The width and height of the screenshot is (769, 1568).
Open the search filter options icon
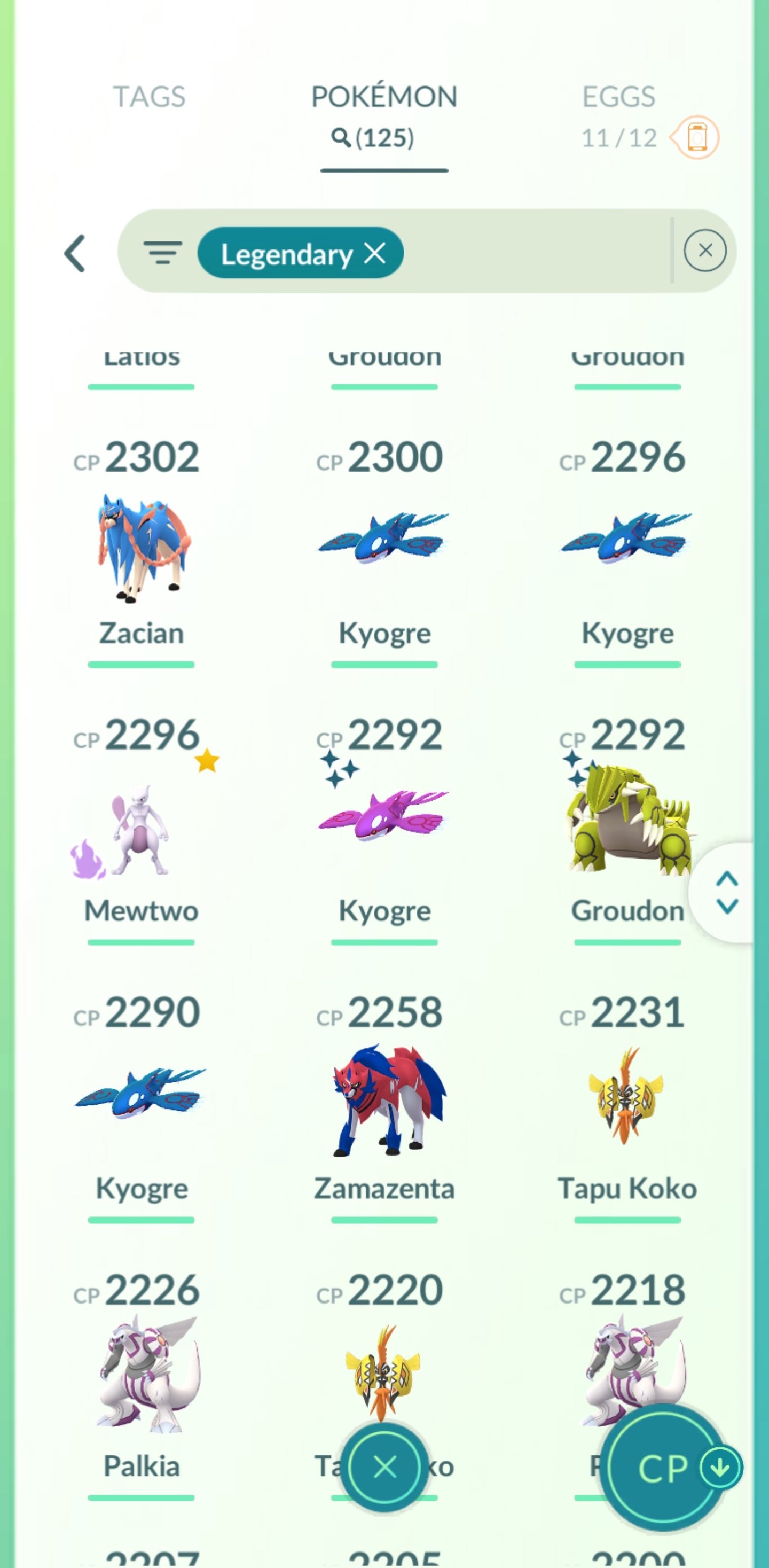point(162,253)
